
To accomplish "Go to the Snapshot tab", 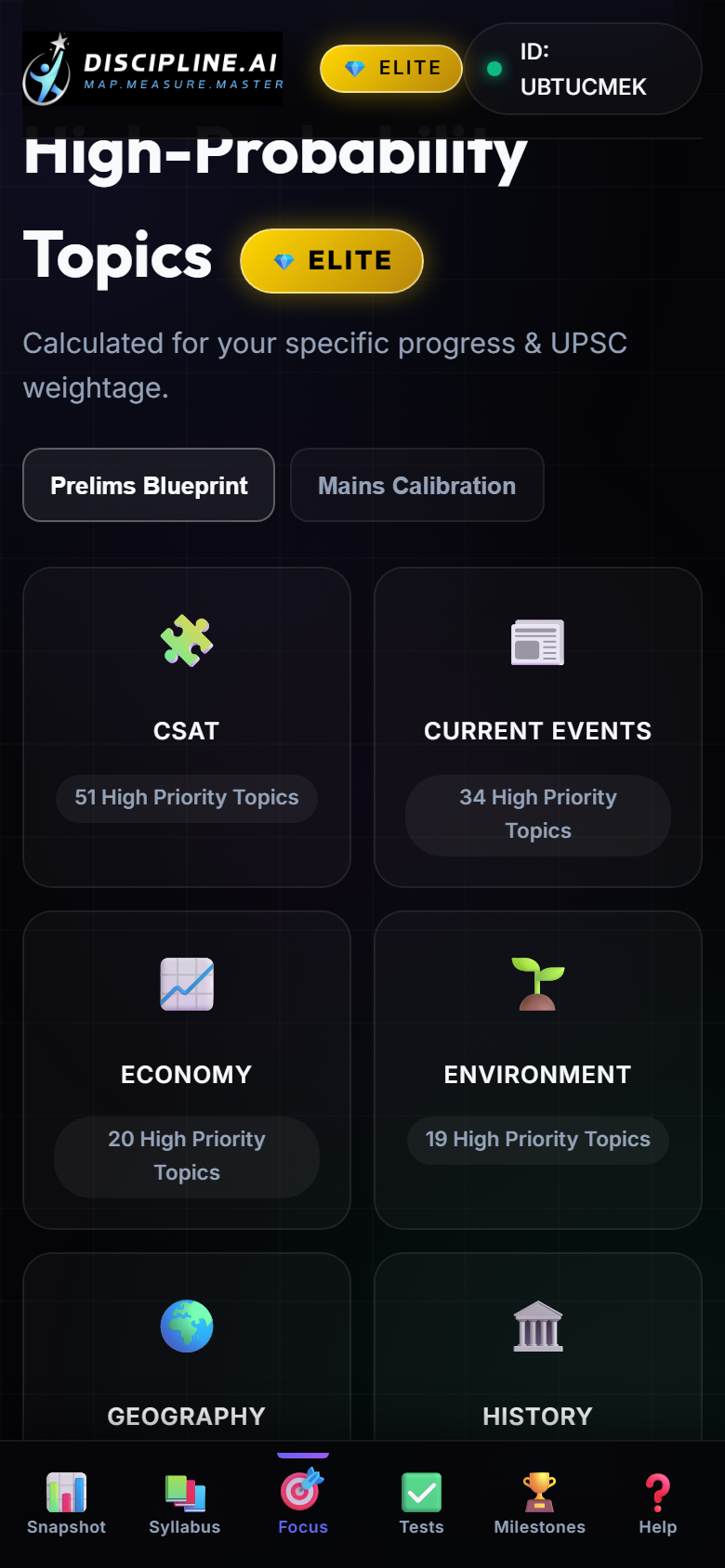I will coord(66,1503).
